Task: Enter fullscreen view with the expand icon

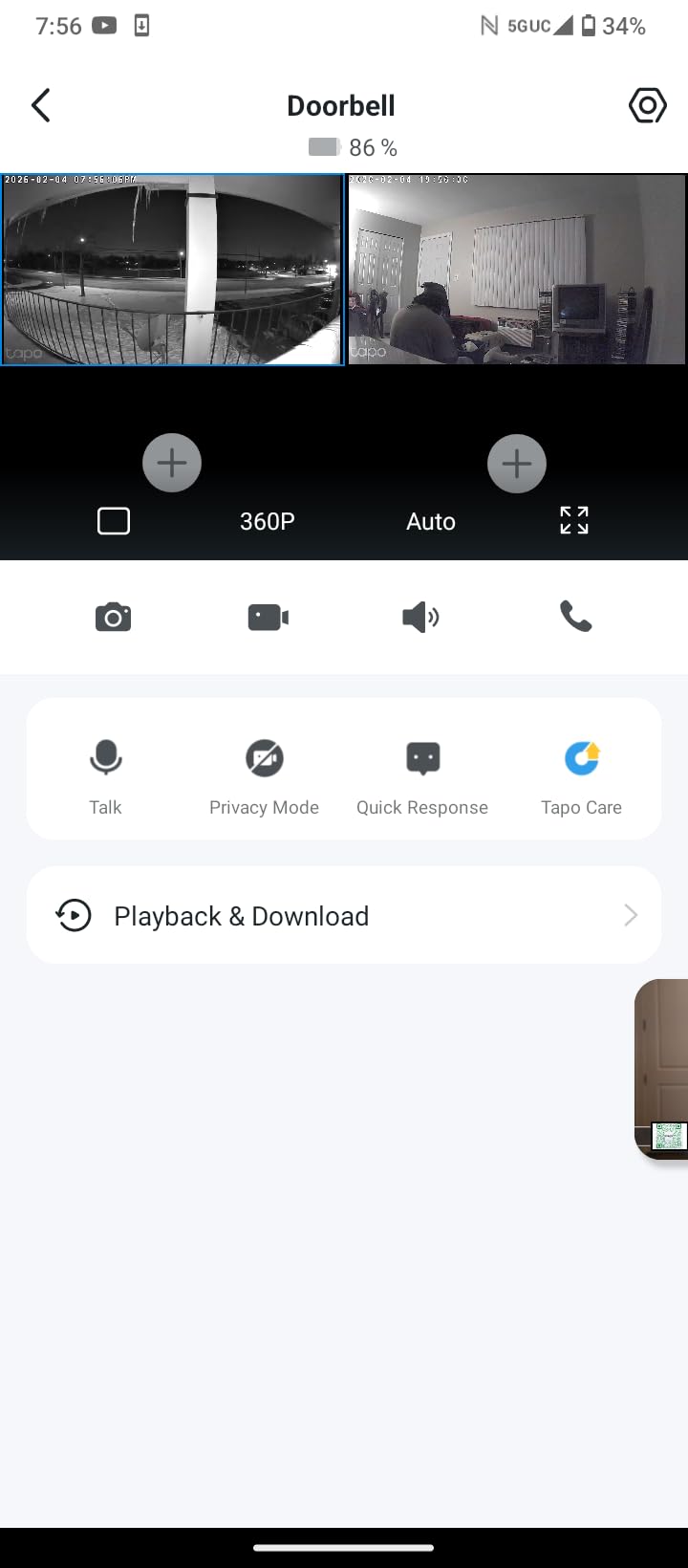Action: click(573, 520)
